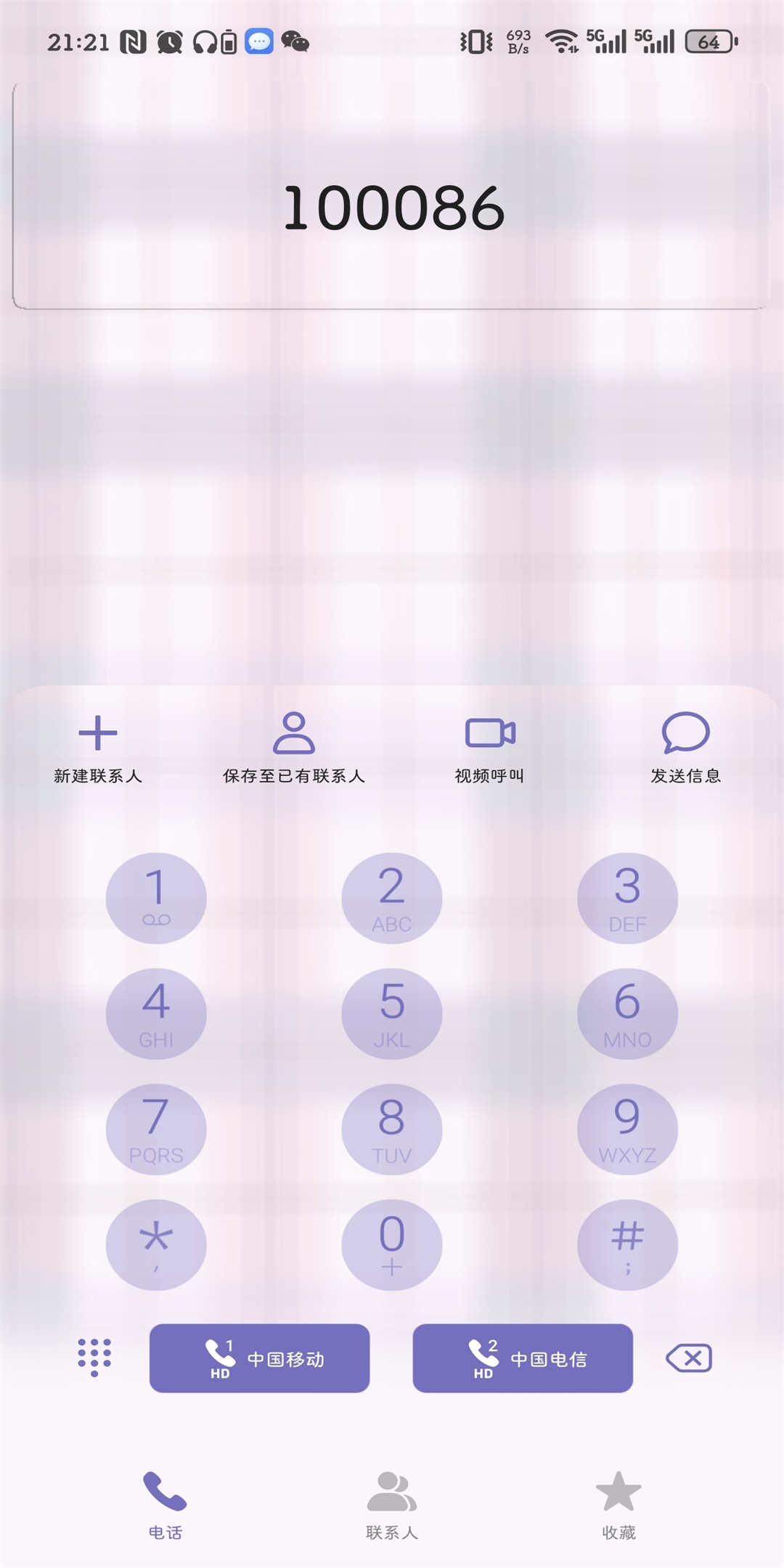
Task: Enter the hash key
Action: point(627,1244)
